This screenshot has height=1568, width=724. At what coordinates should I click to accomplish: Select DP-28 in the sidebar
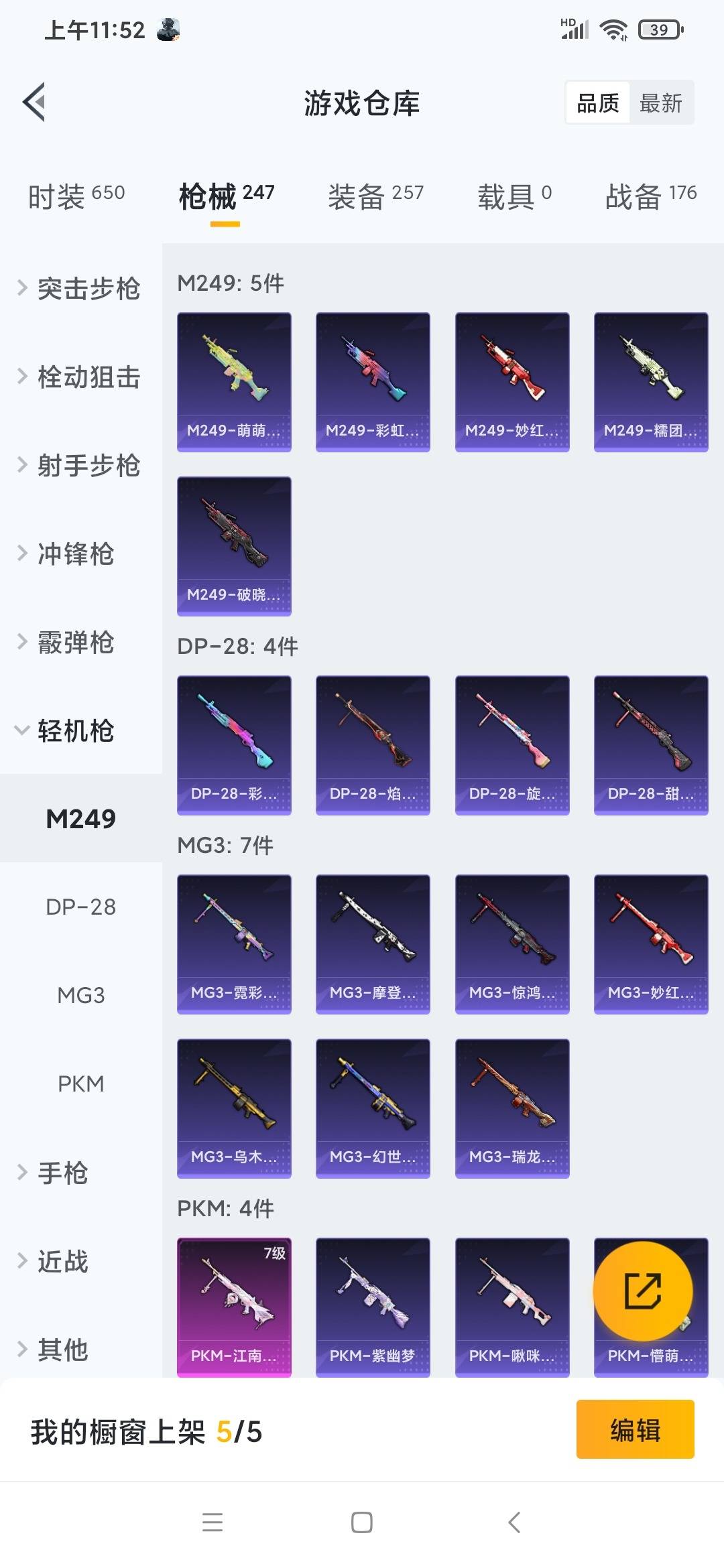pyautogui.click(x=80, y=907)
